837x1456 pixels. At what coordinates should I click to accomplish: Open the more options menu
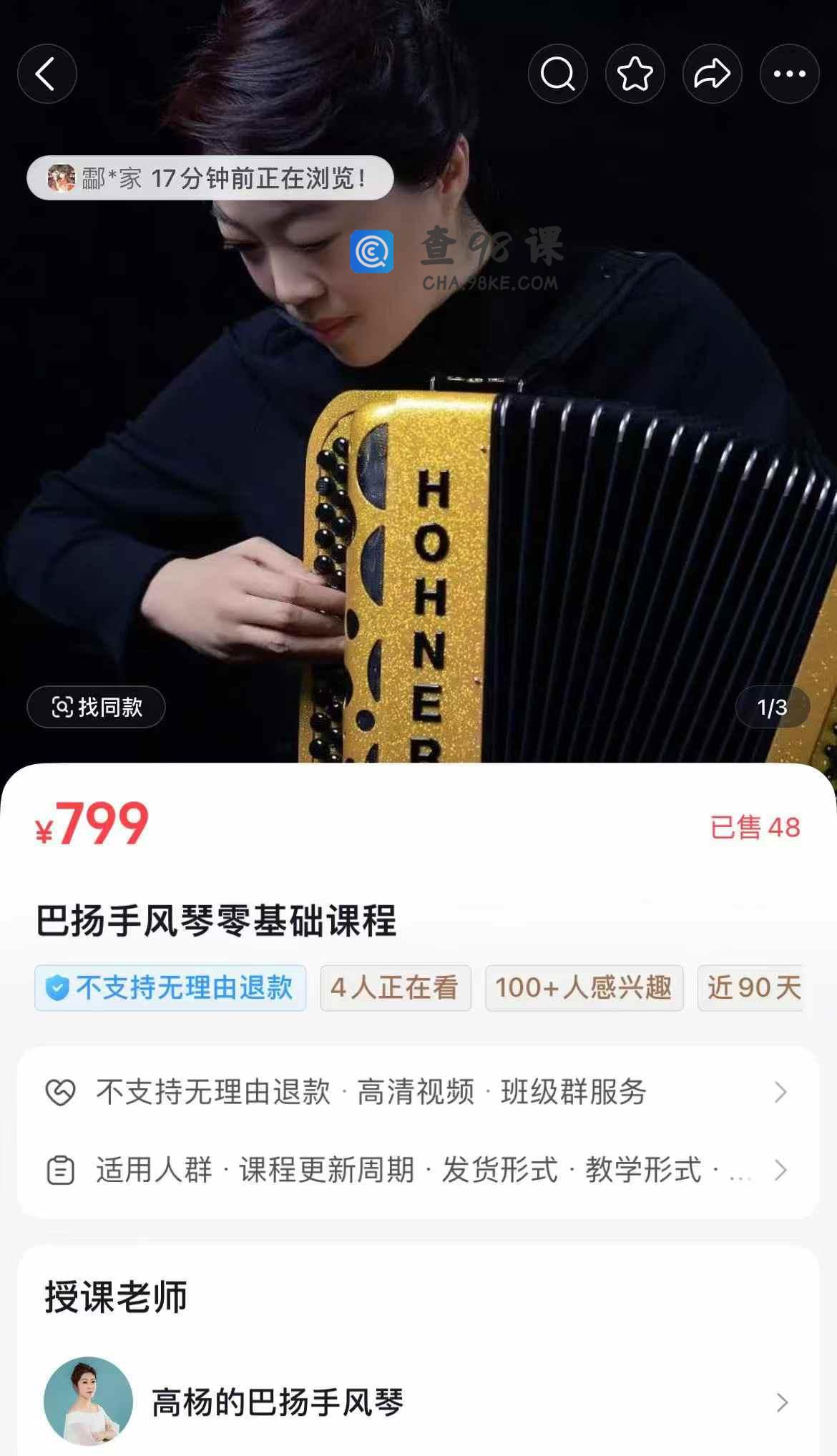789,74
